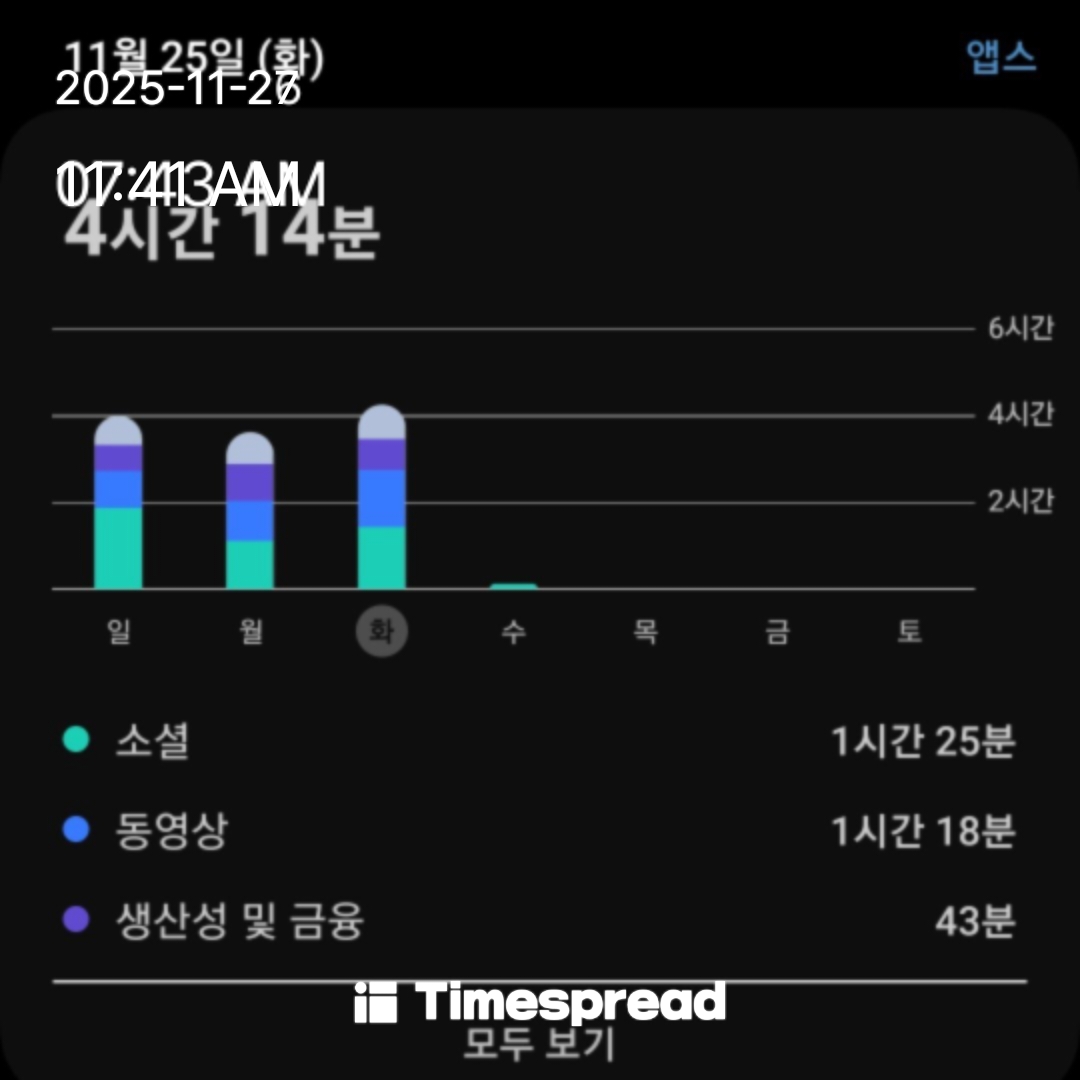Select Friday (금) in the weekly chart
Viewport: 1080px width, 1080px height.
pyautogui.click(x=777, y=632)
